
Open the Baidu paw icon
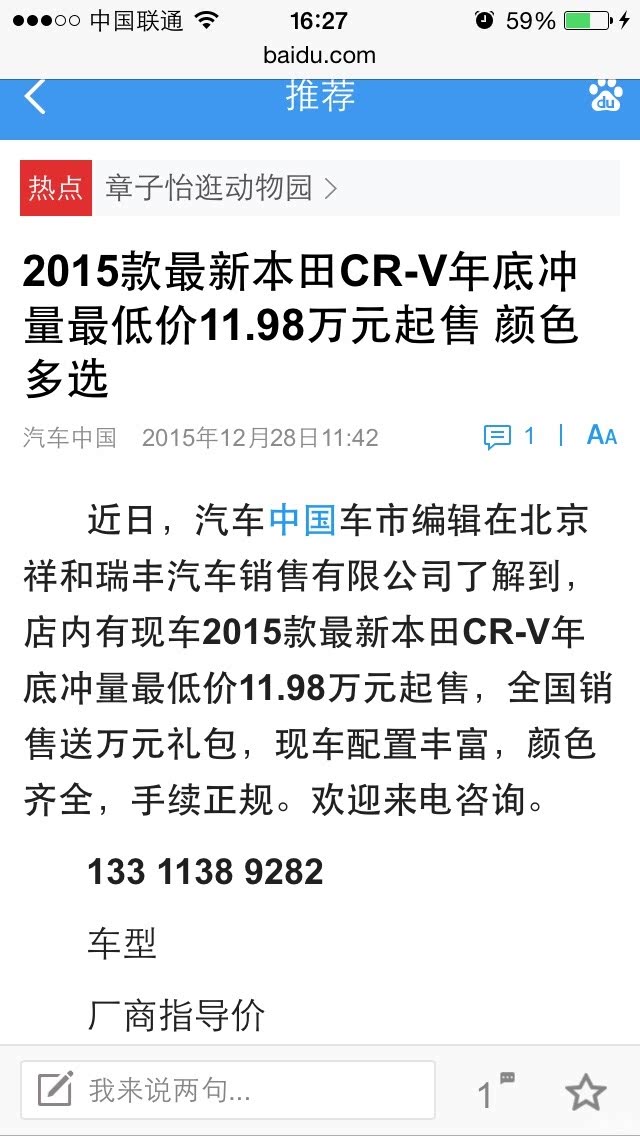tap(605, 96)
